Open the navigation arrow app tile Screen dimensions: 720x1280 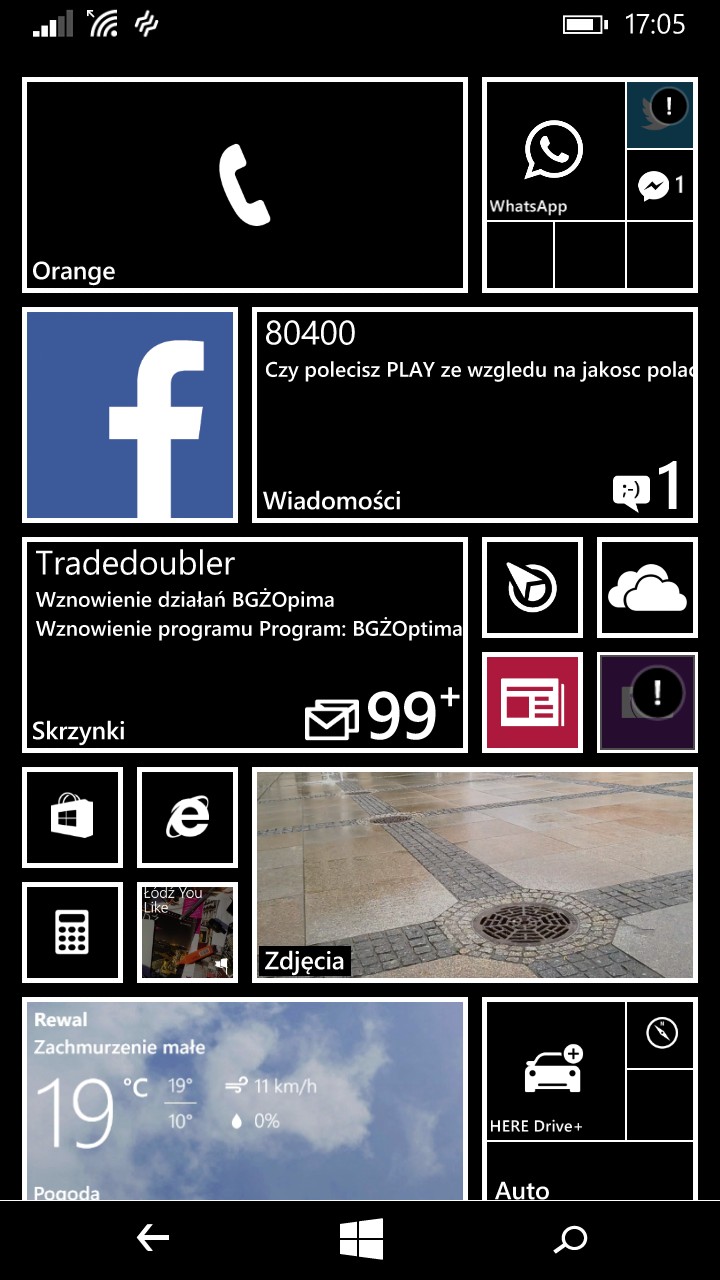point(533,588)
